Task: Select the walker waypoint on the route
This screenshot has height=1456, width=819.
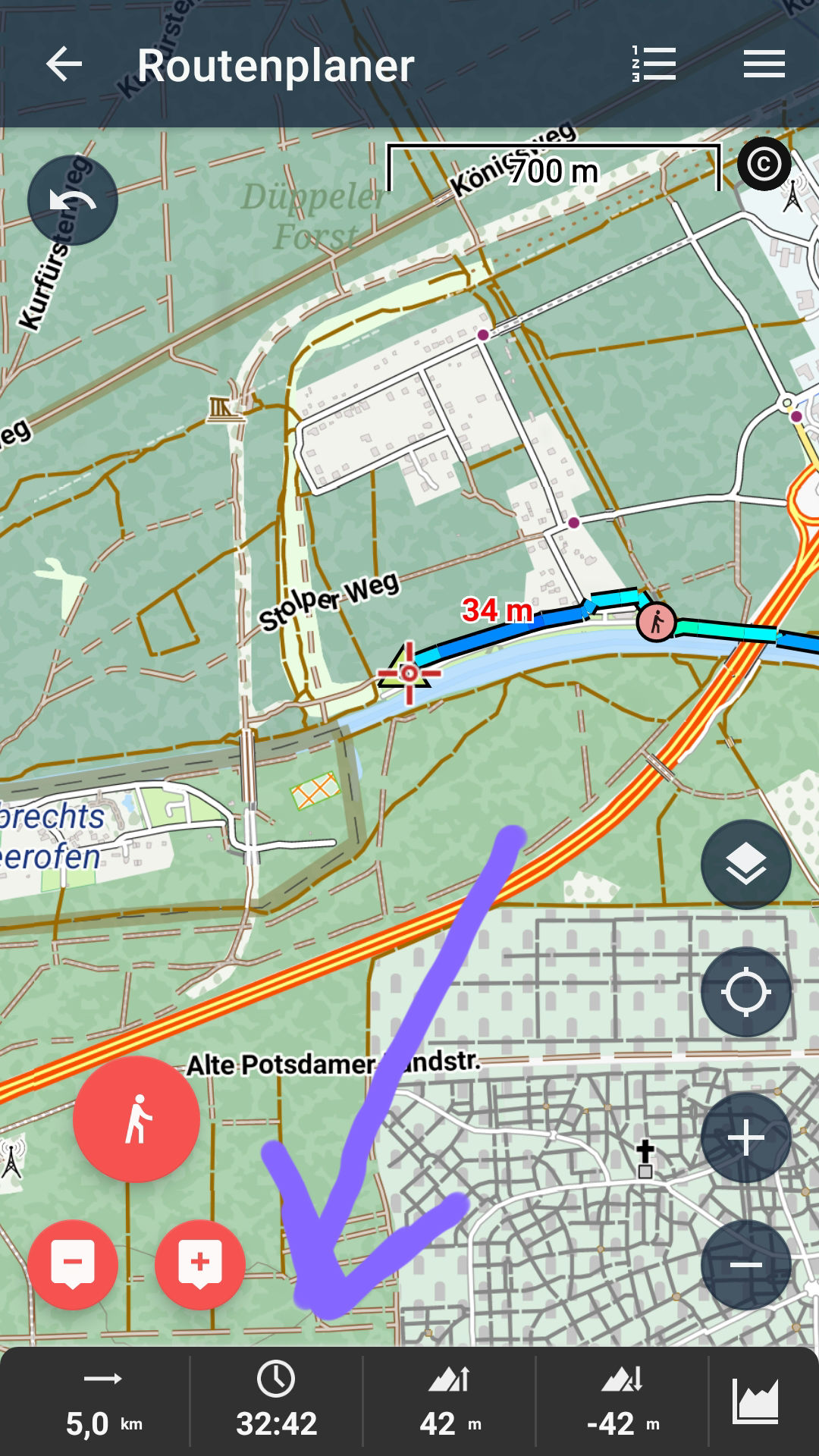Action: coord(656,623)
